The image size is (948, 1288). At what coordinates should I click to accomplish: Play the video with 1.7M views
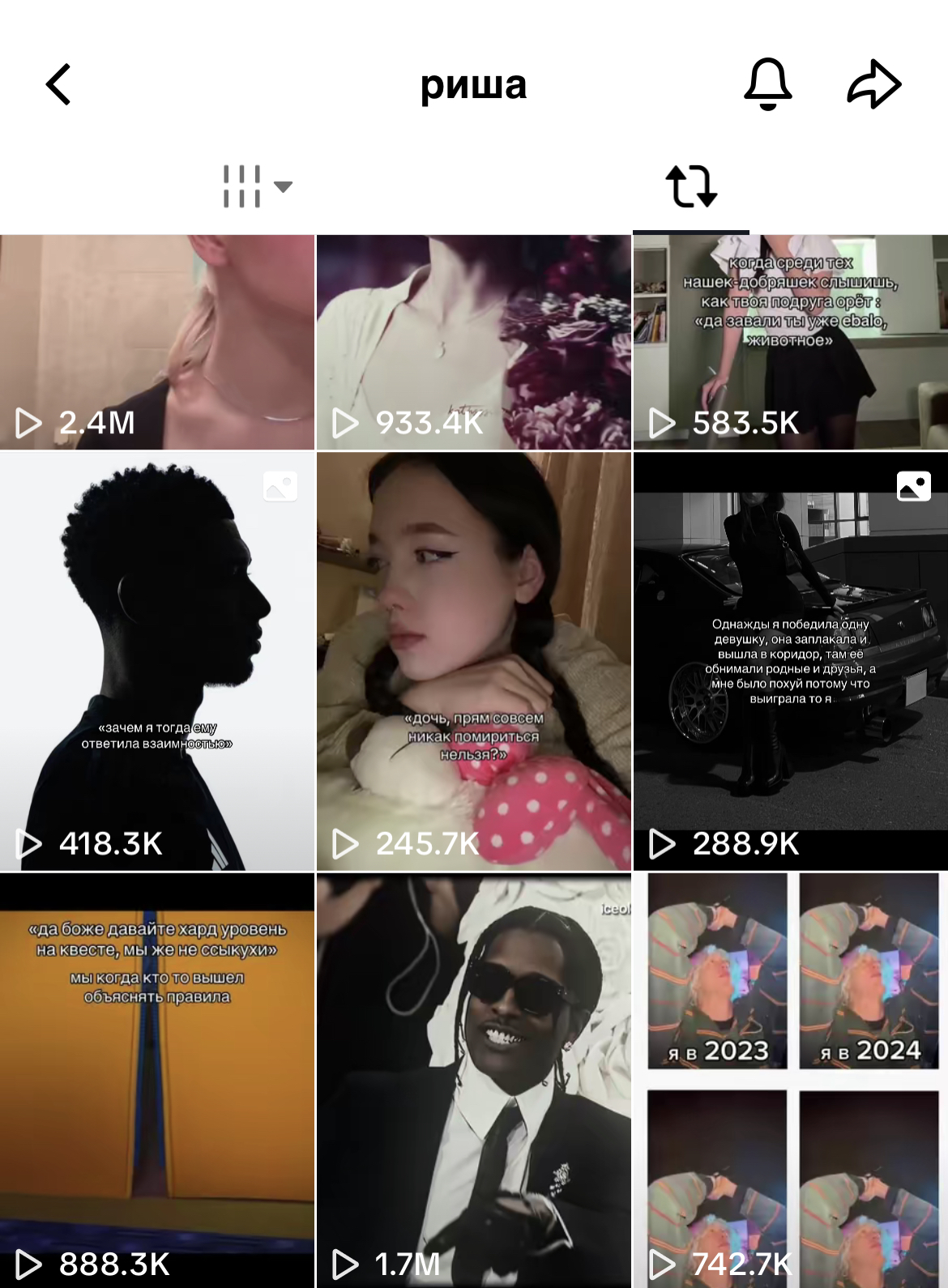pos(473,1080)
